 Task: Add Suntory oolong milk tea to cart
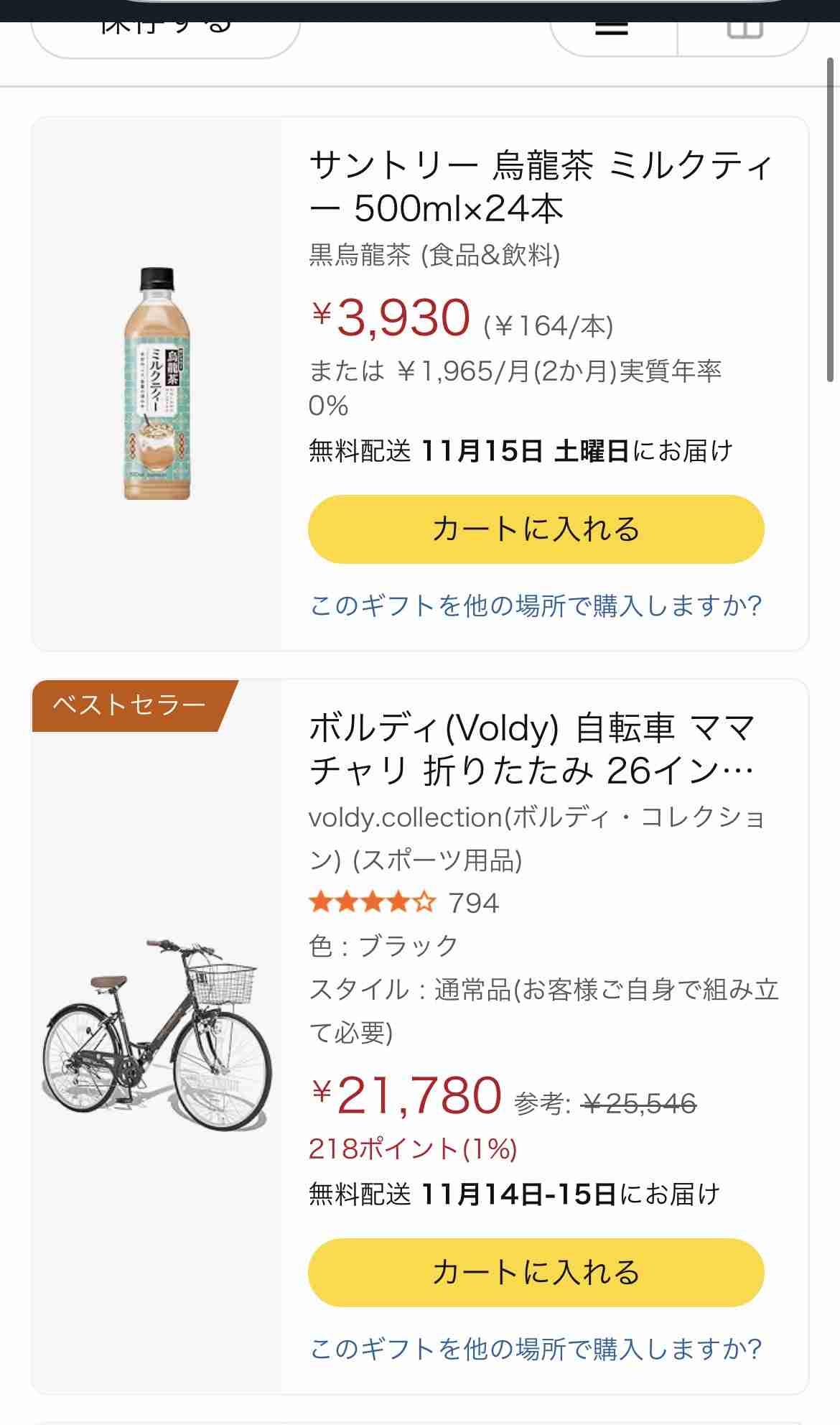536,529
